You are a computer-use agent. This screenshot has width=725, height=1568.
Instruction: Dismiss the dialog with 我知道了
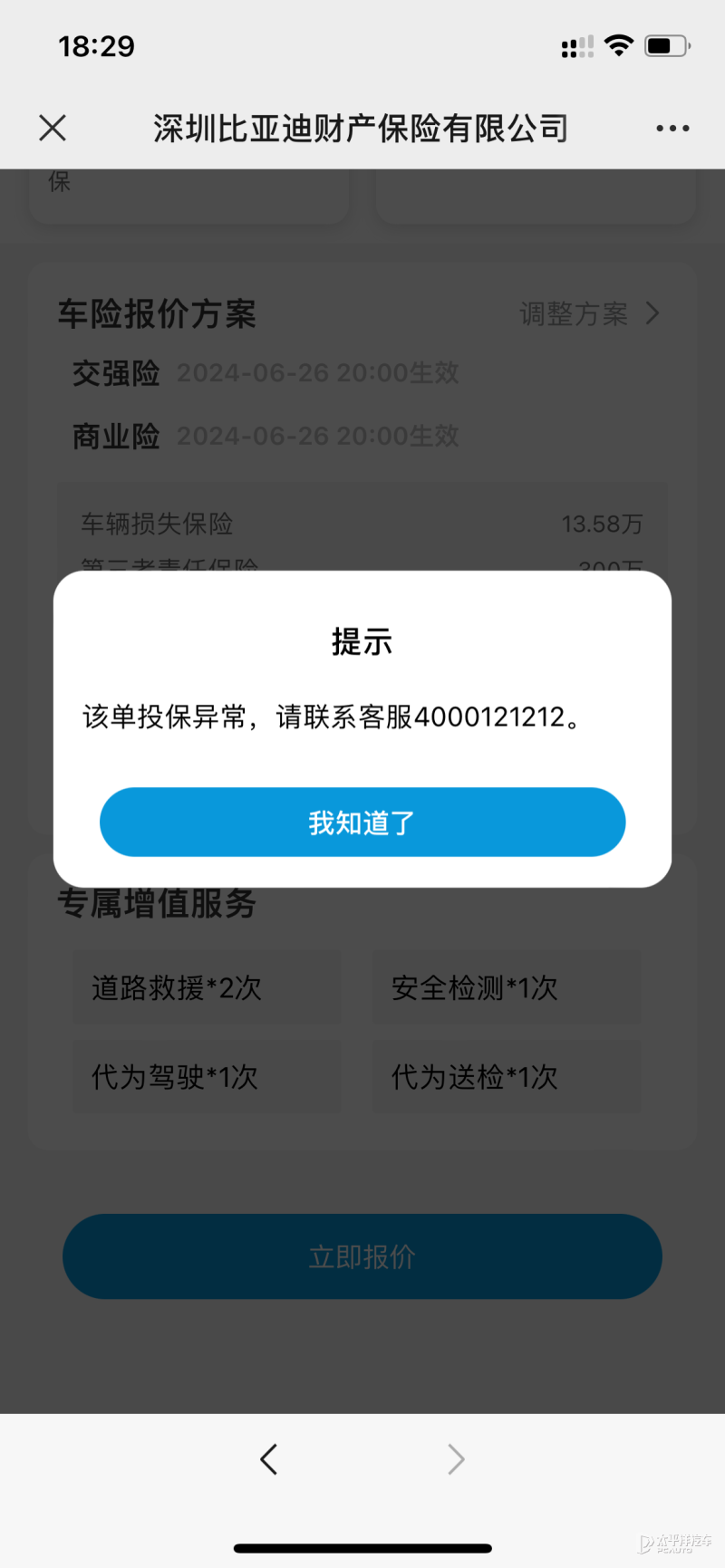[x=362, y=822]
